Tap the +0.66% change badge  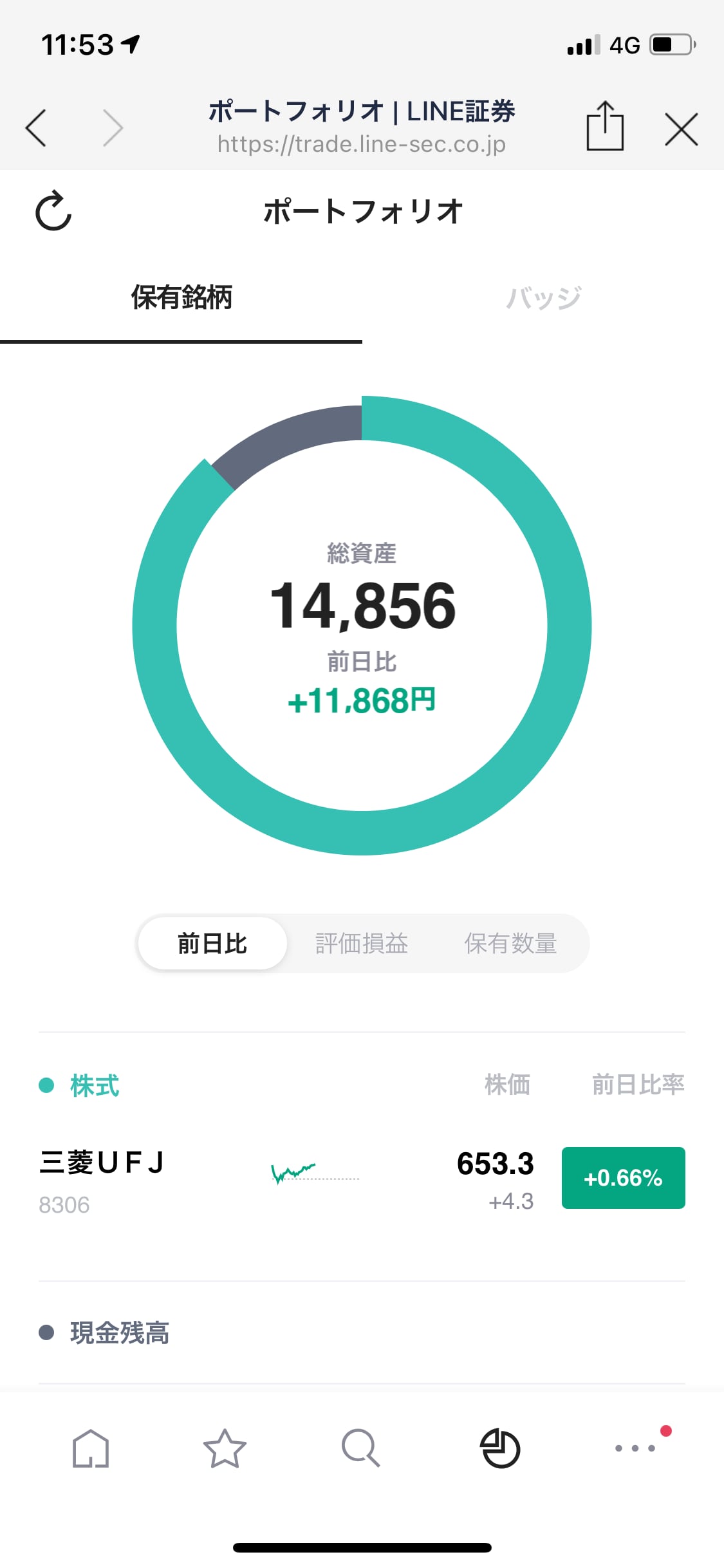point(623,1178)
